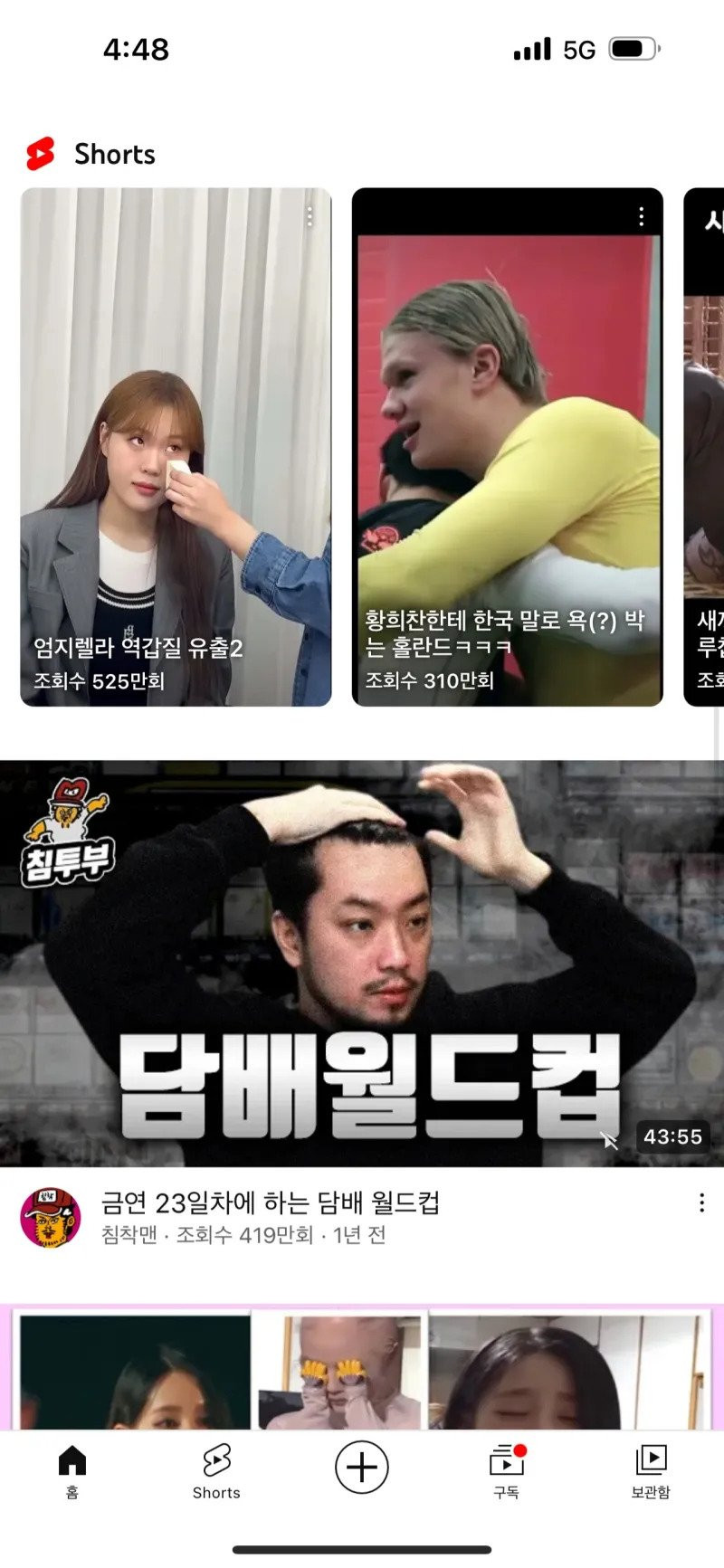Image resolution: width=724 pixels, height=1568 pixels.
Task: Switch to the Shorts tab
Action: 216,1472
